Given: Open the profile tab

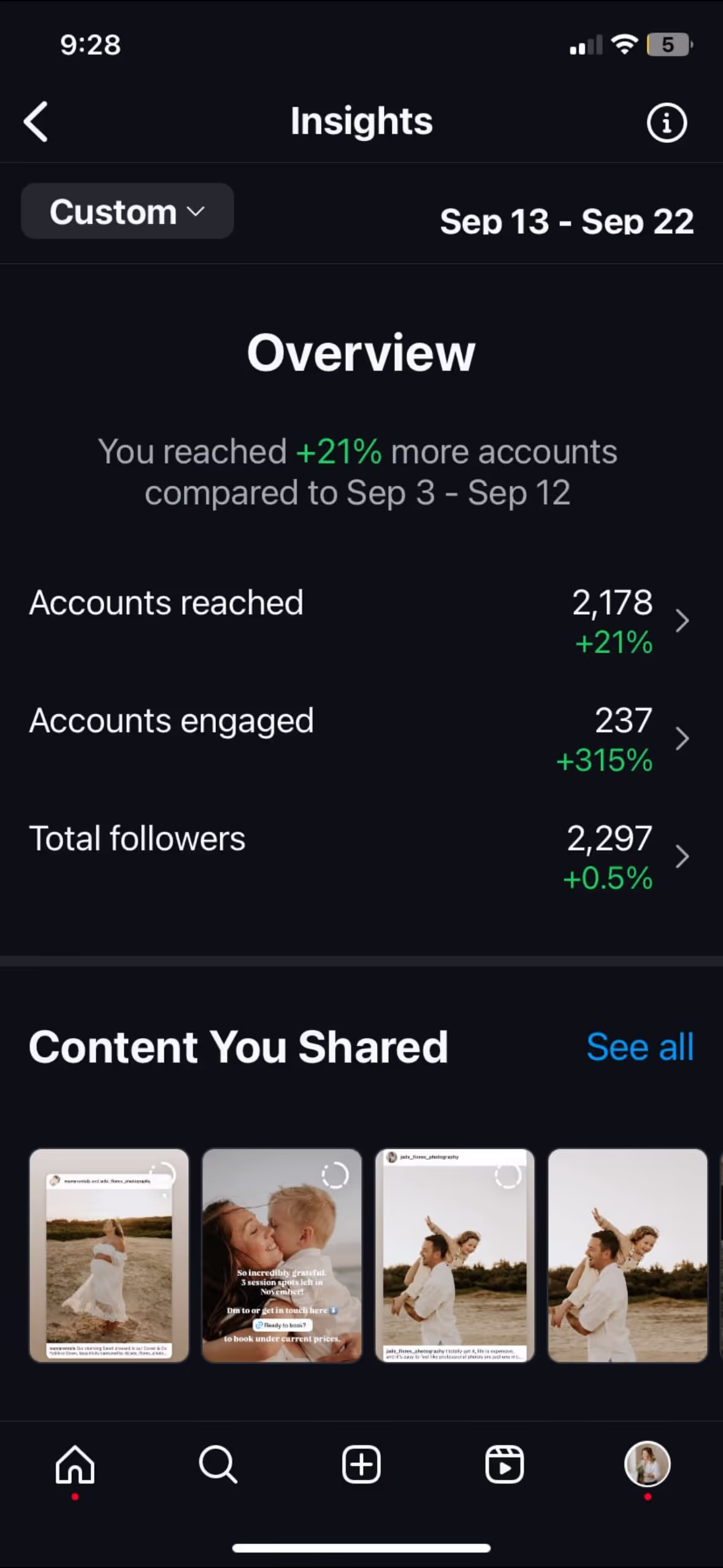Looking at the screenshot, I should [648, 1464].
